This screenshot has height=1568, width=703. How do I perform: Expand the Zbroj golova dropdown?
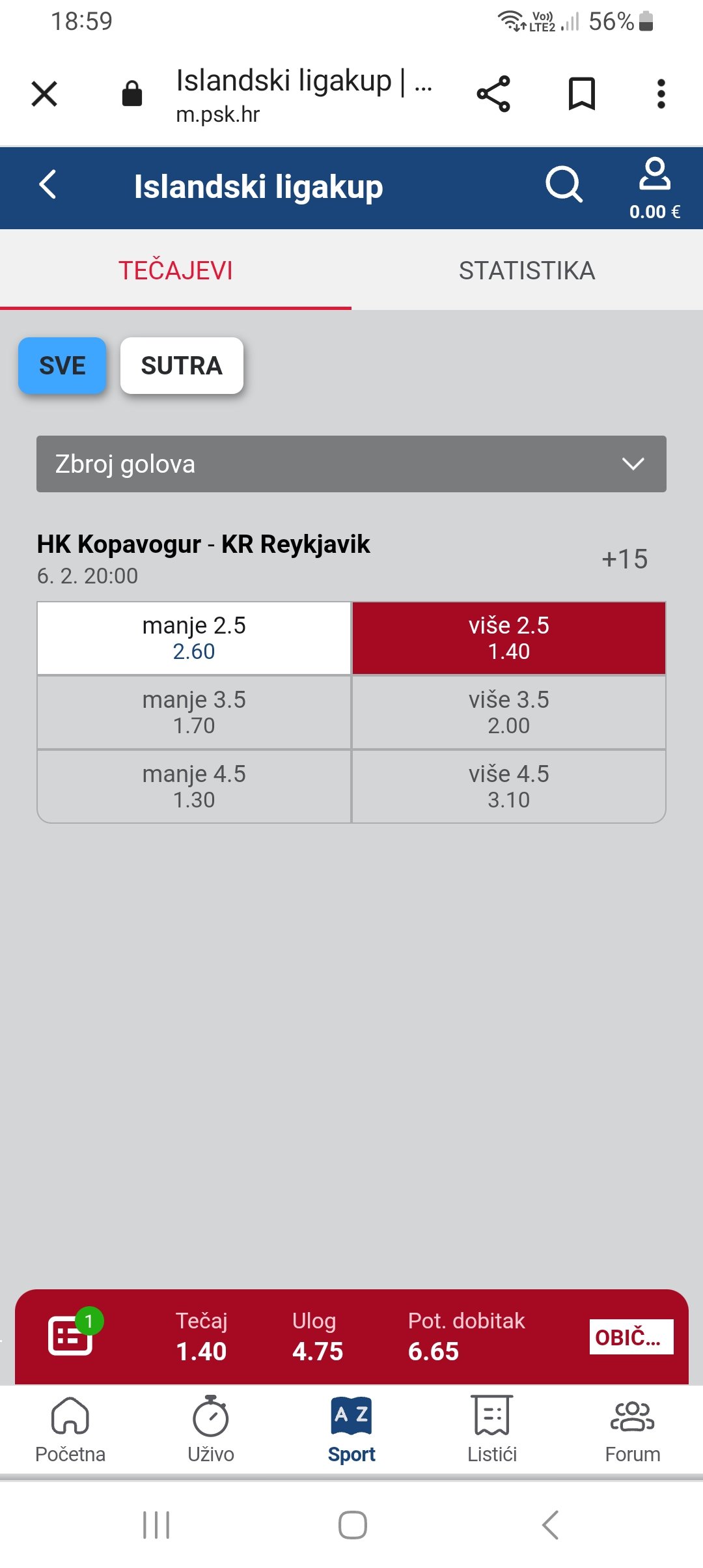pyautogui.click(x=351, y=464)
